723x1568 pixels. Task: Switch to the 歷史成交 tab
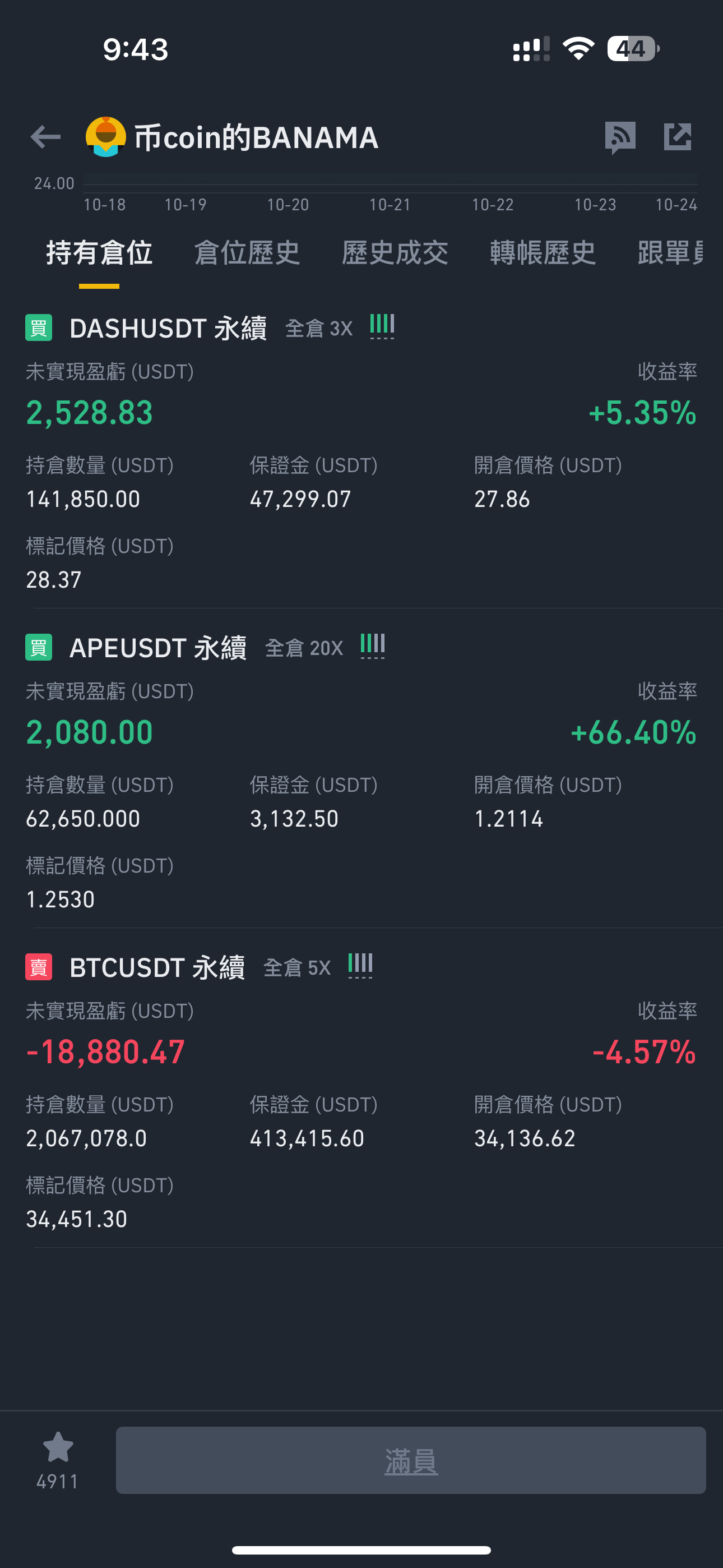pyautogui.click(x=395, y=252)
